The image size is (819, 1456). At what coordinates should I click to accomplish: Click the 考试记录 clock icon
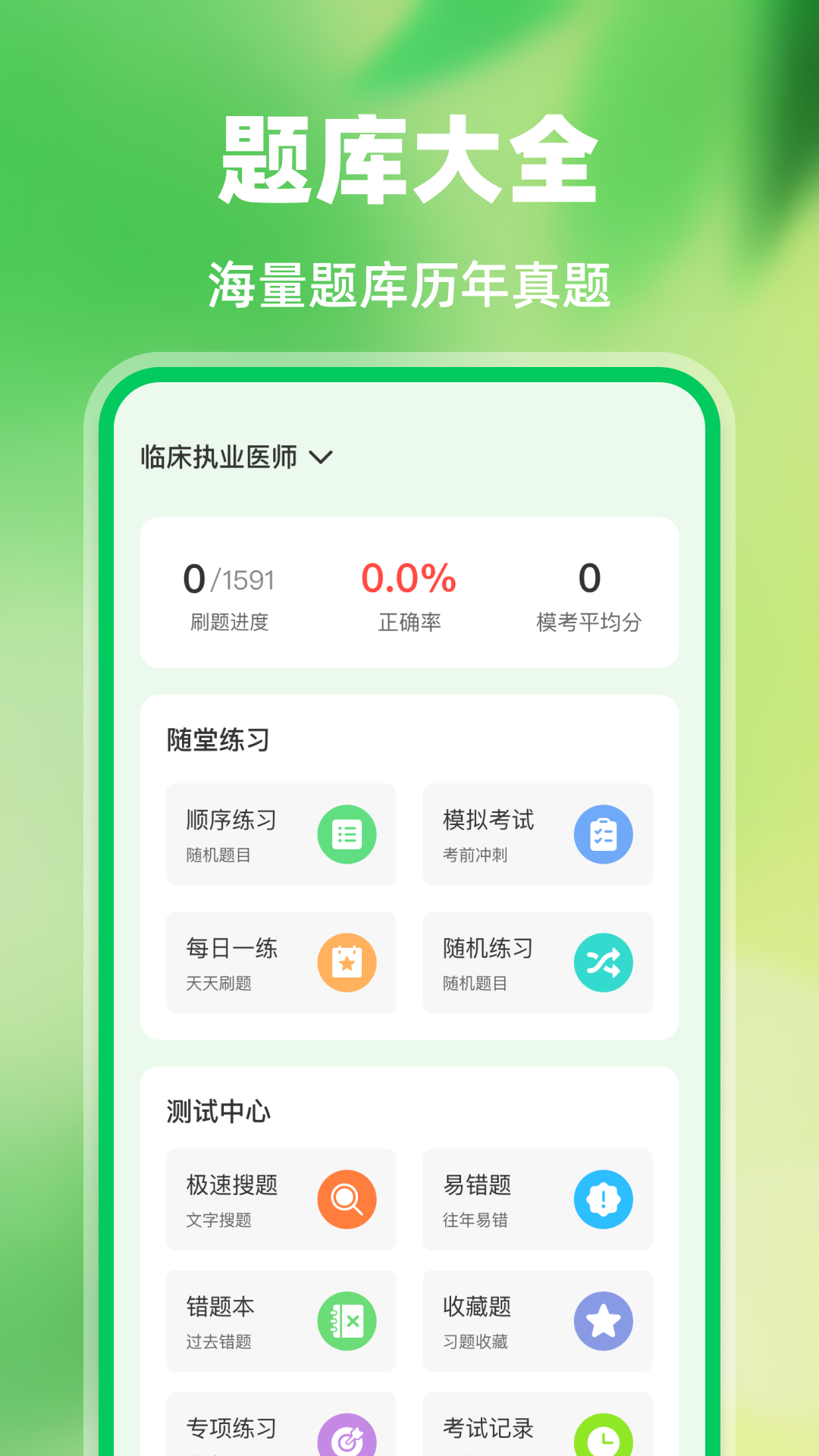click(x=604, y=1433)
